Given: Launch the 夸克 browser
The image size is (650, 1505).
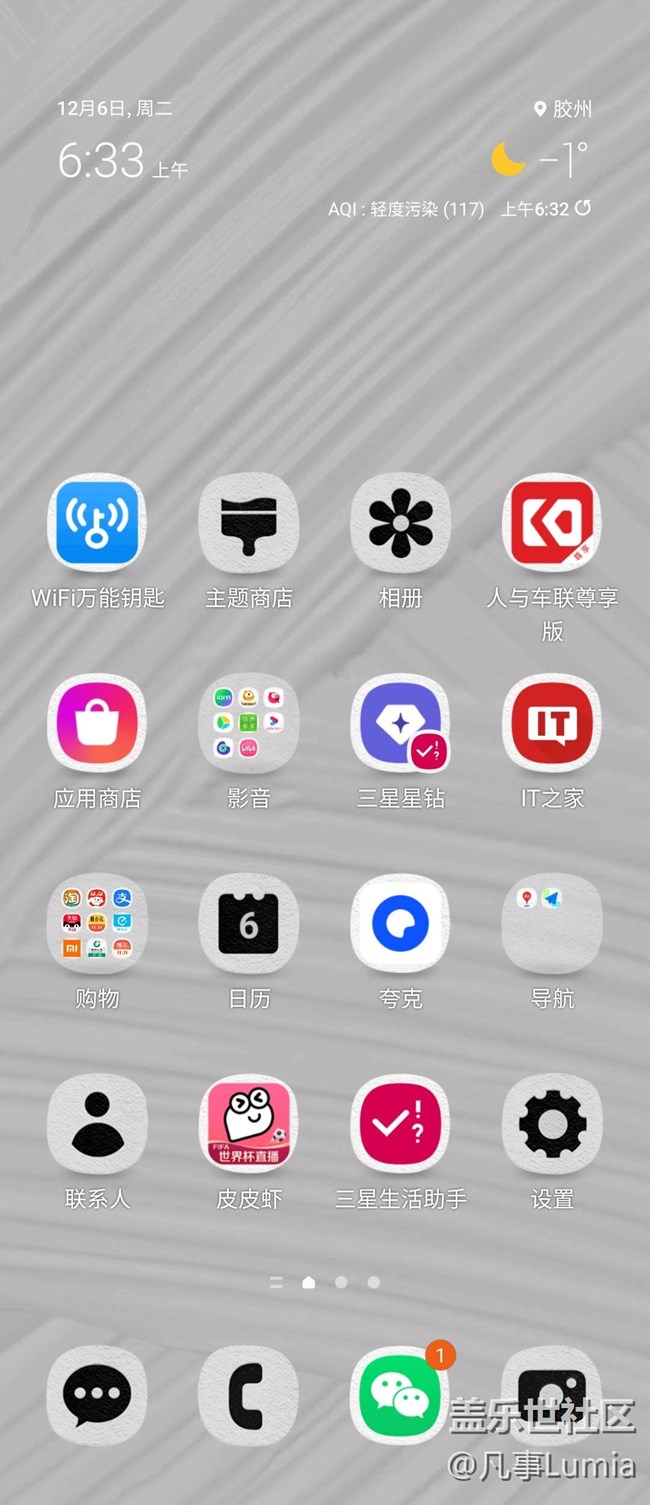Looking at the screenshot, I should tap(400, 923).
